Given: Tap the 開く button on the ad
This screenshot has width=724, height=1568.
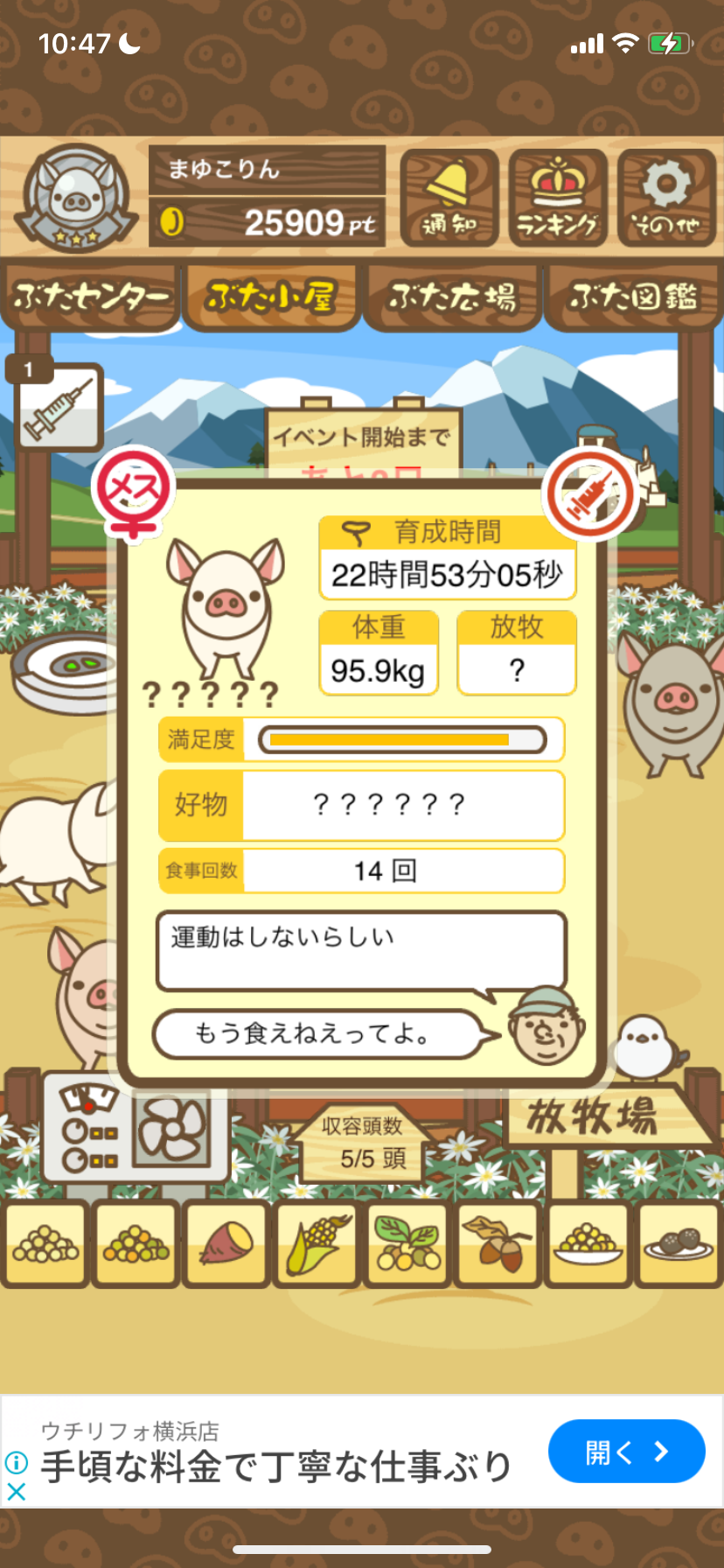Looking at the screenshot, I should pos(626,1452).
